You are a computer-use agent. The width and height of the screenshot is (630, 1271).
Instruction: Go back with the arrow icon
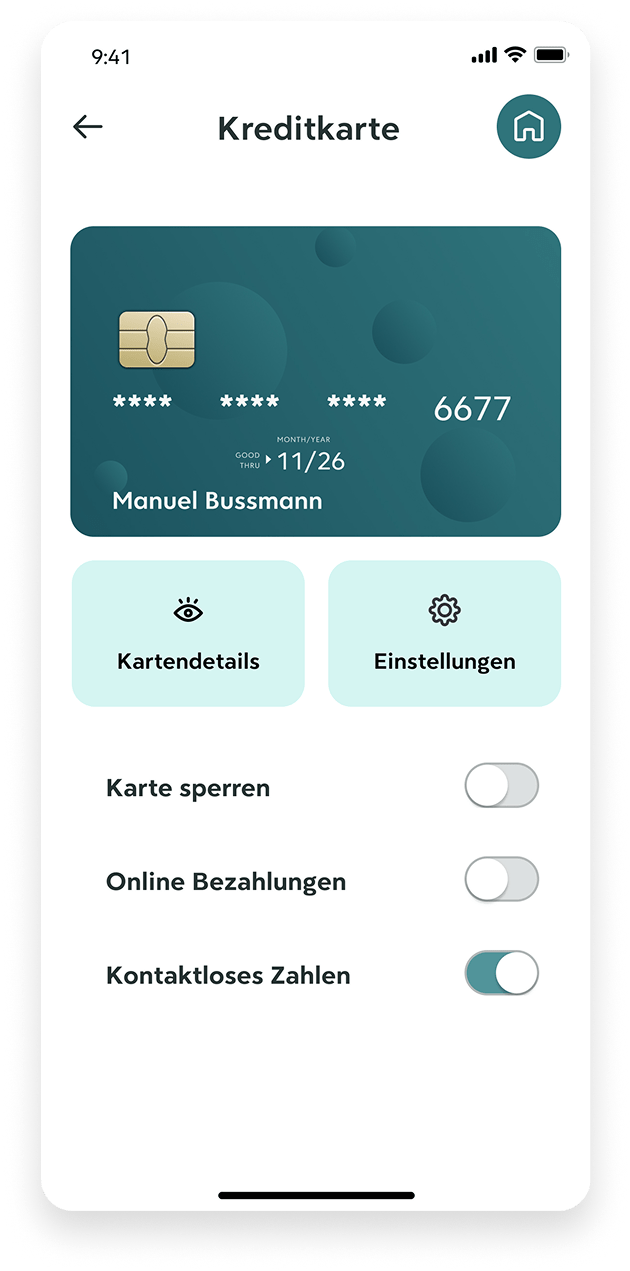coord(88,127)
